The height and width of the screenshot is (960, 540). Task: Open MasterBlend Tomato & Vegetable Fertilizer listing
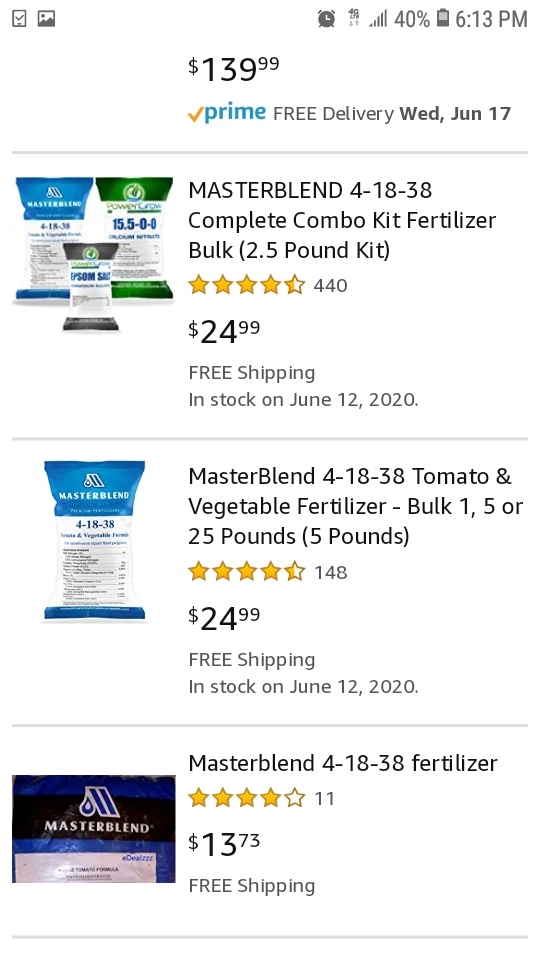click(355, 506)
